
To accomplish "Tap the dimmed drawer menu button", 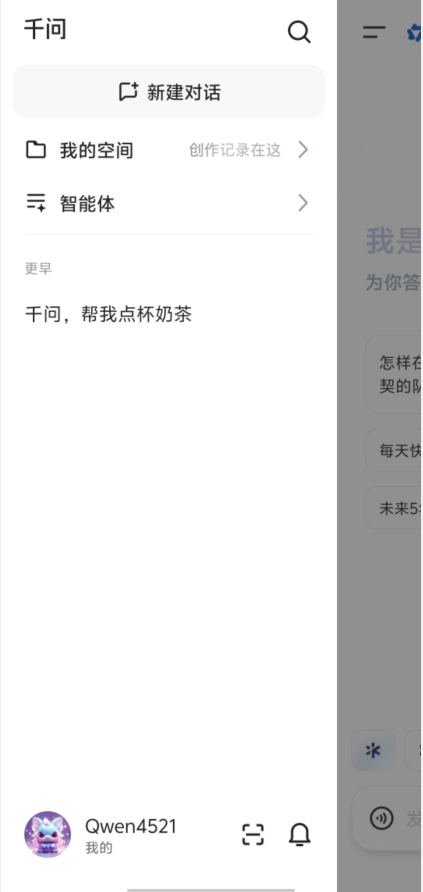I will pyautogui.click(x=374, y=32).
